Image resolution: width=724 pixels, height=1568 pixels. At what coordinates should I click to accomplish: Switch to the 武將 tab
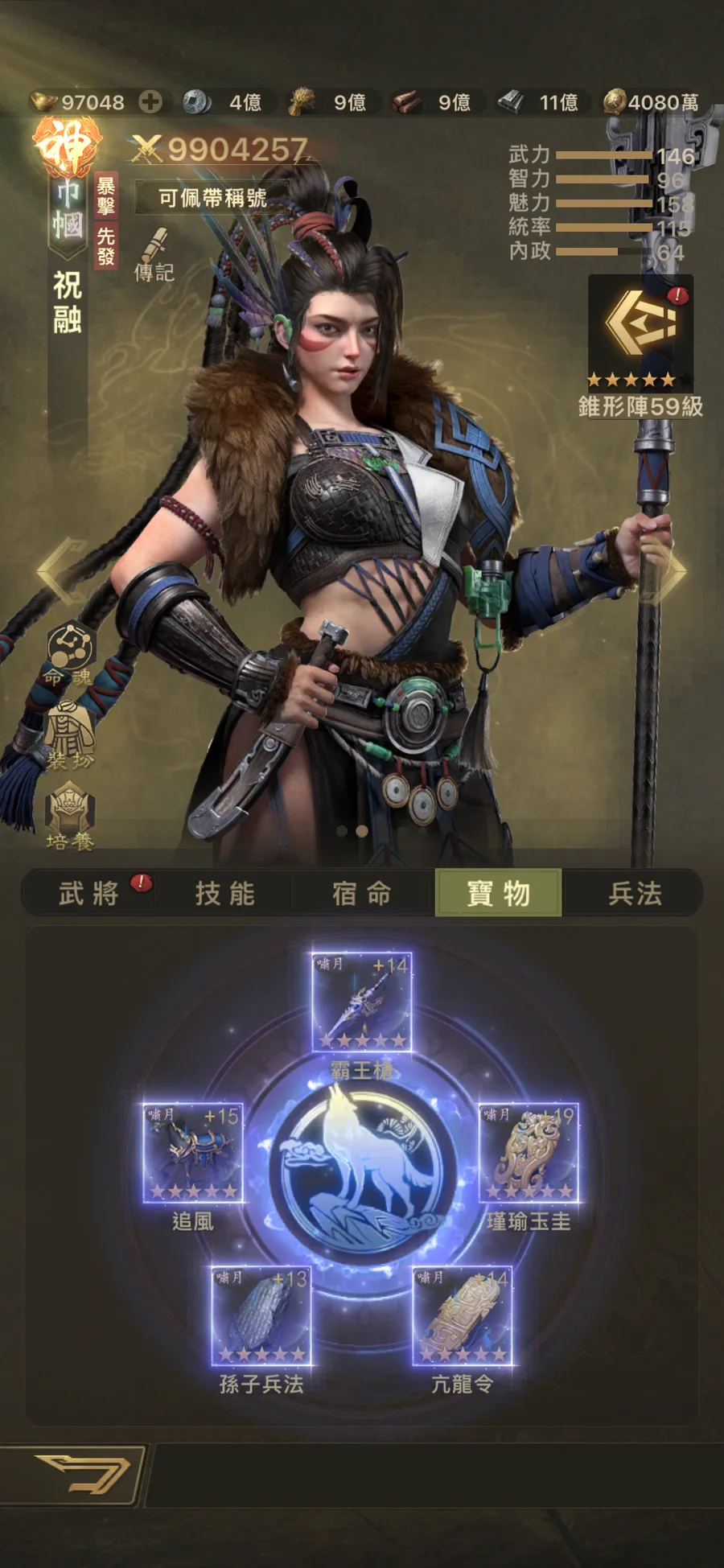(89, 893)
